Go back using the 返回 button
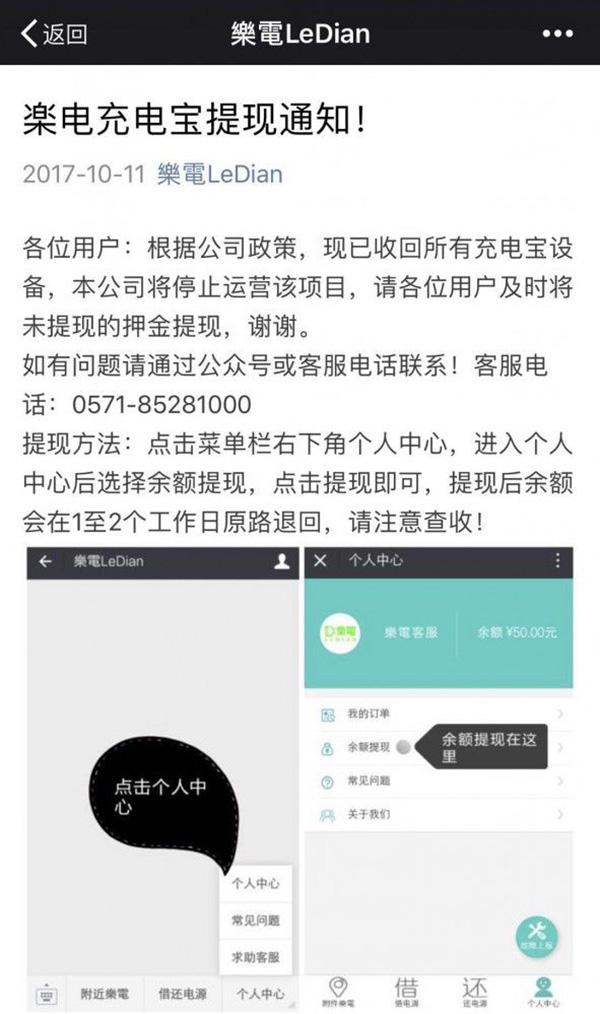This screenshot has width=600, height=1014. [x=55, y=33]
